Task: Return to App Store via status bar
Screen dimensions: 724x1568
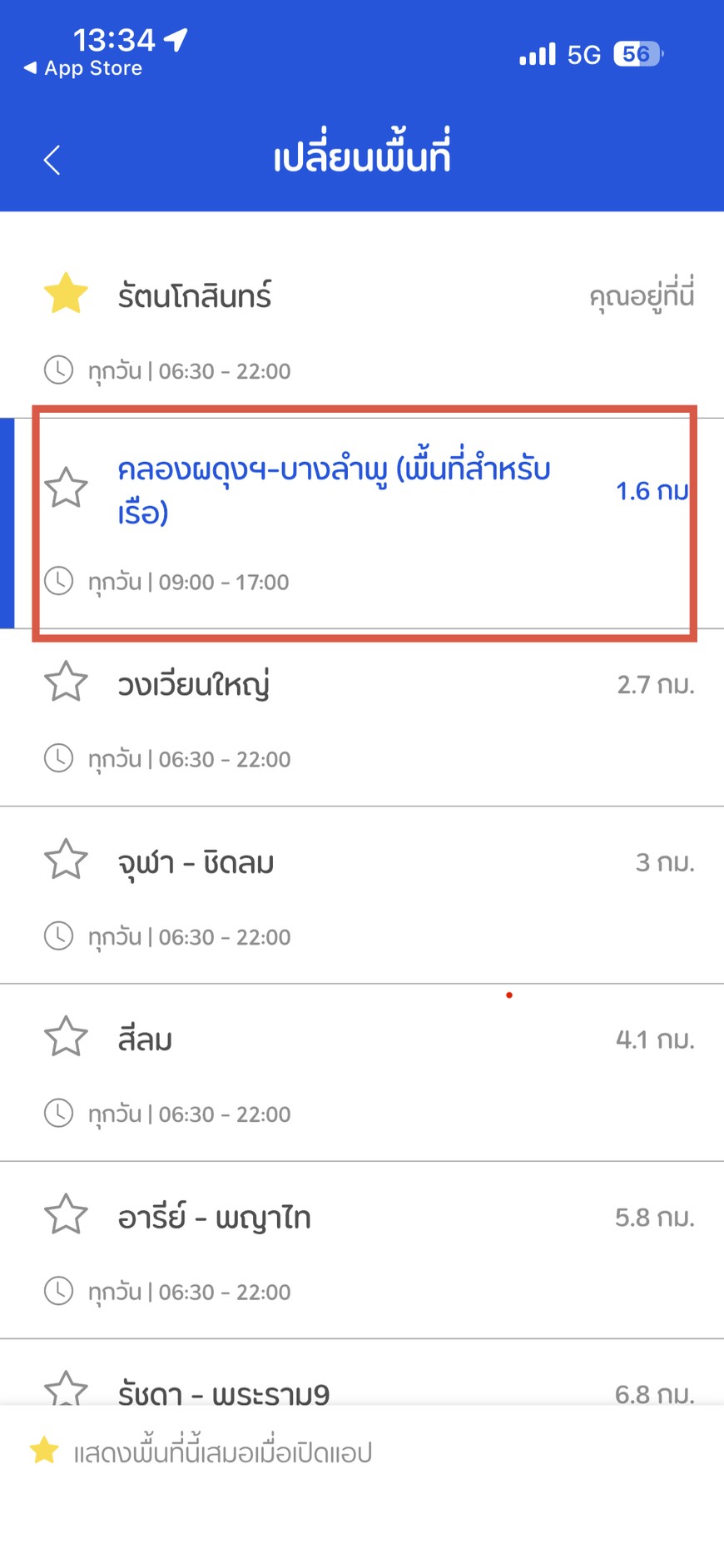Action: (x=83, y=68)
